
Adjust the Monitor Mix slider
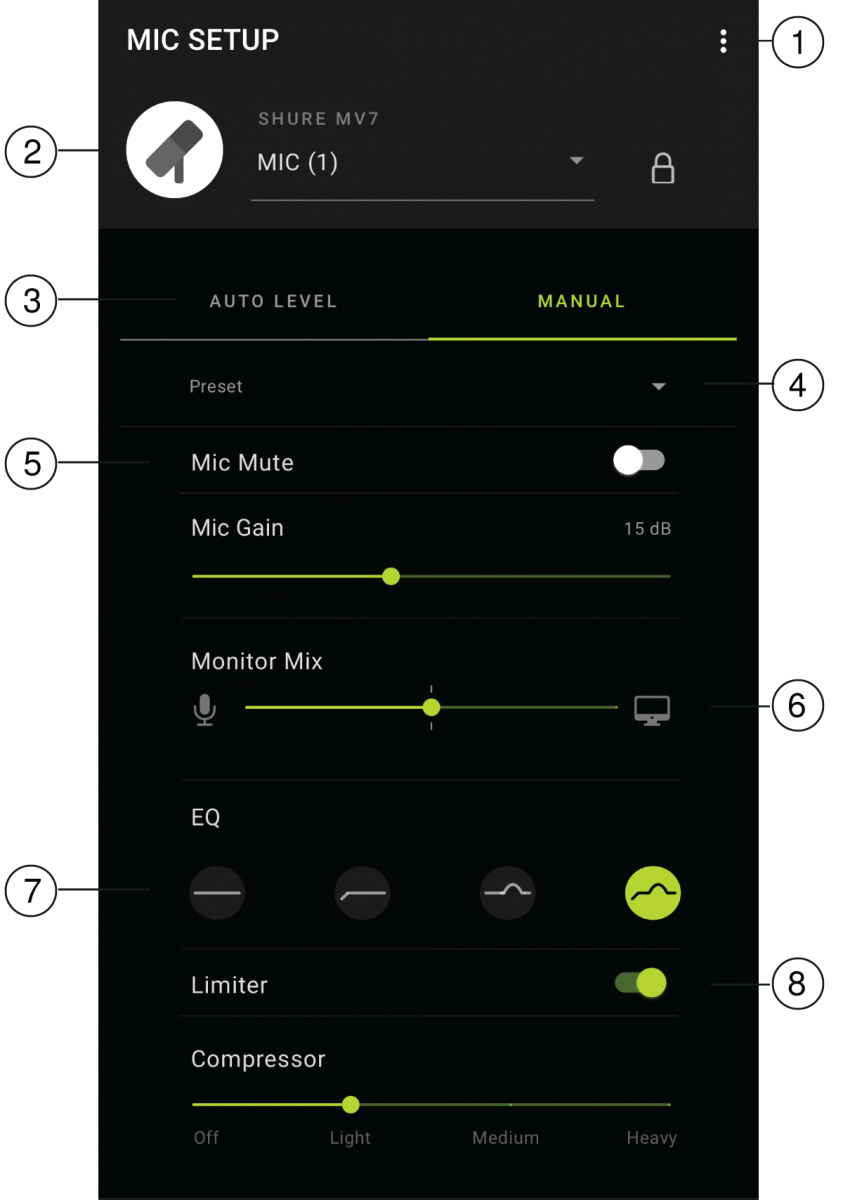[x=431, y=707]
